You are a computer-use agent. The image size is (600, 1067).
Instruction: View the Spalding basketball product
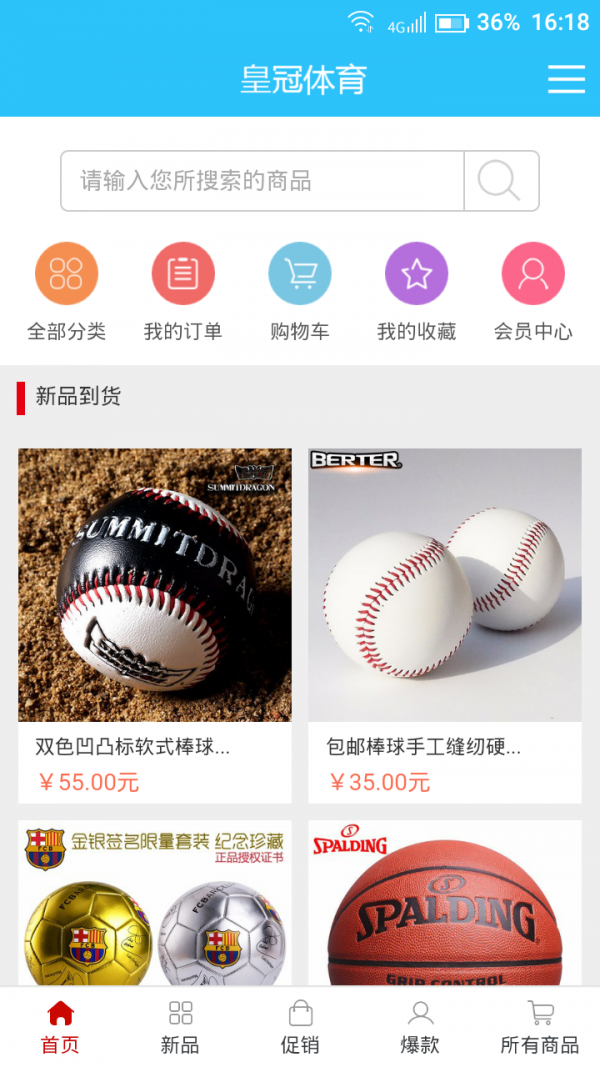(x=445, y=904)
